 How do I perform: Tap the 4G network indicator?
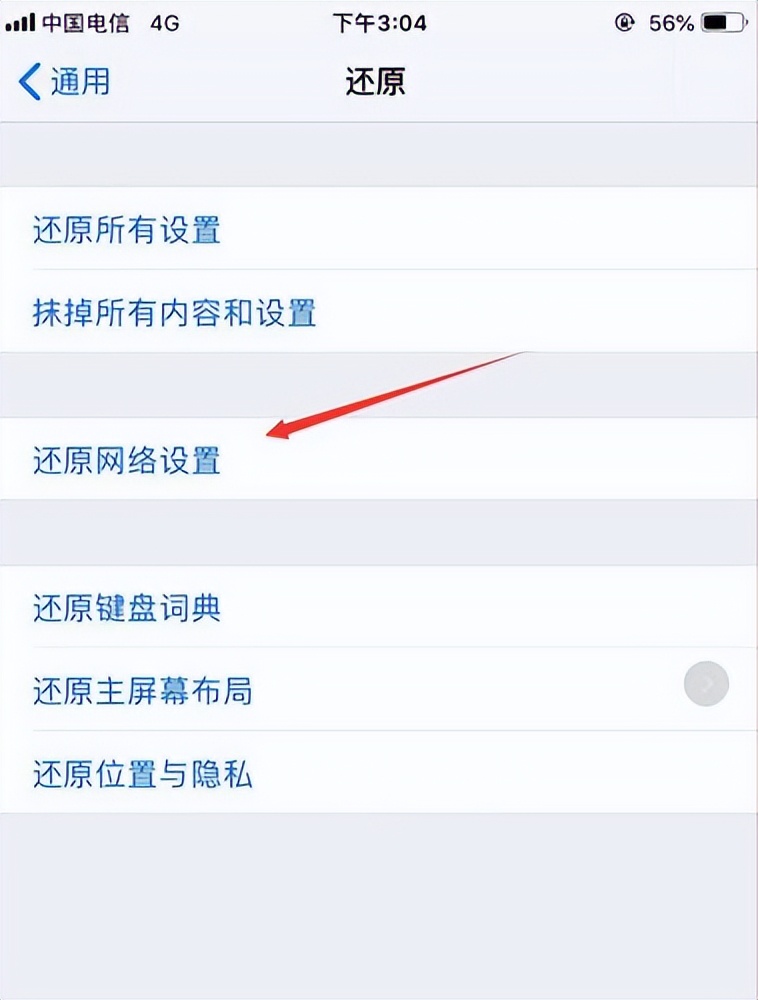pos(164,23)
